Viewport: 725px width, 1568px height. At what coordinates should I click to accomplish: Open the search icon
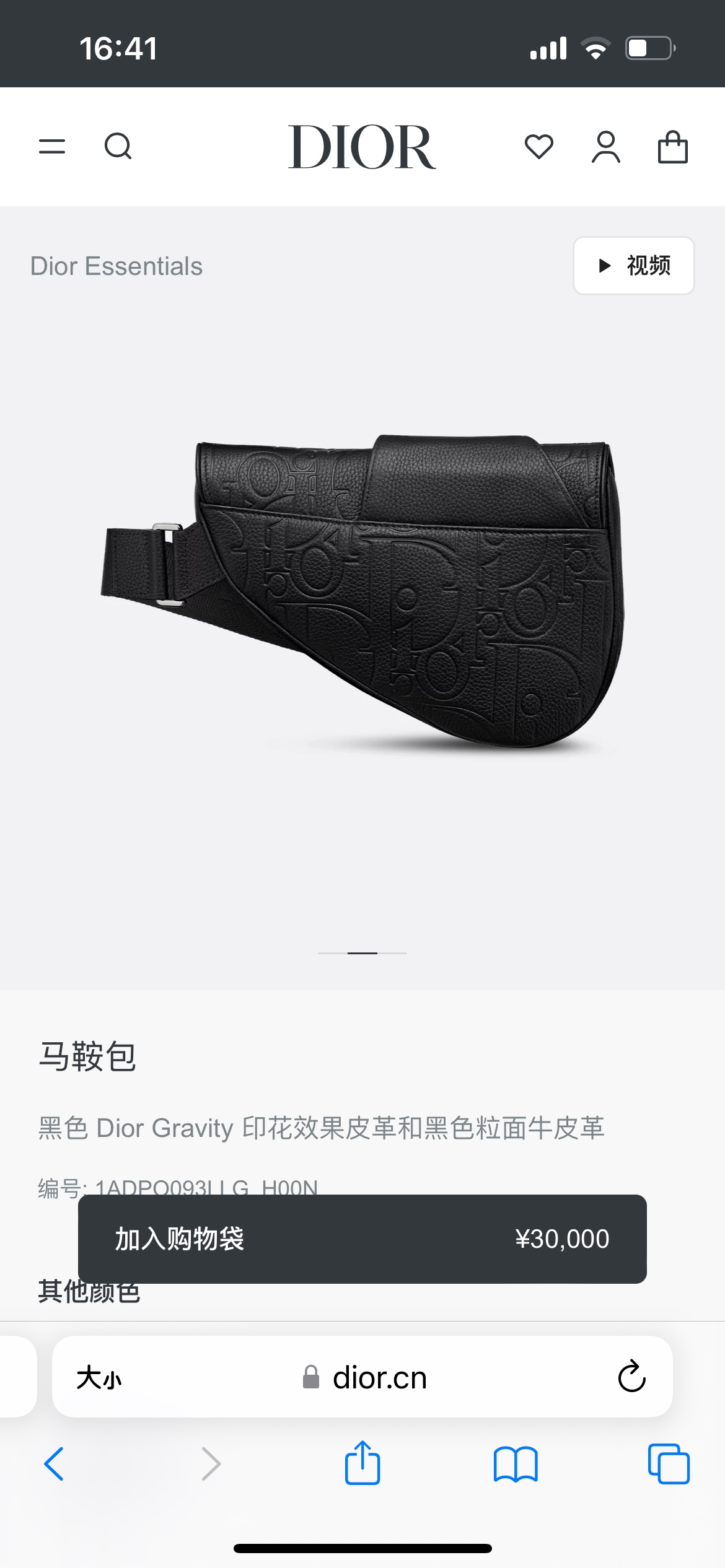[x=118, y=147]
